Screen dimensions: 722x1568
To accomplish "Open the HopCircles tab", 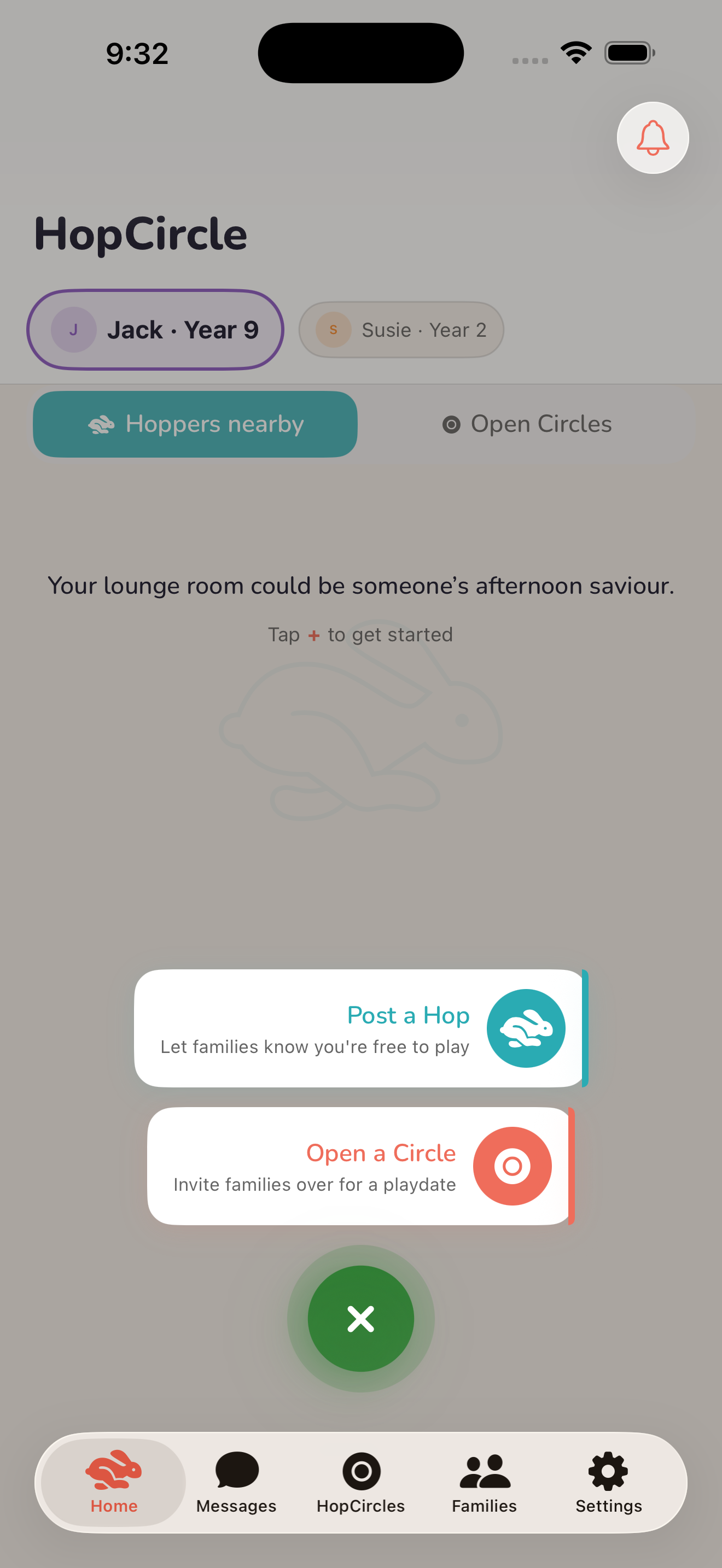I will click(361, 1482).
